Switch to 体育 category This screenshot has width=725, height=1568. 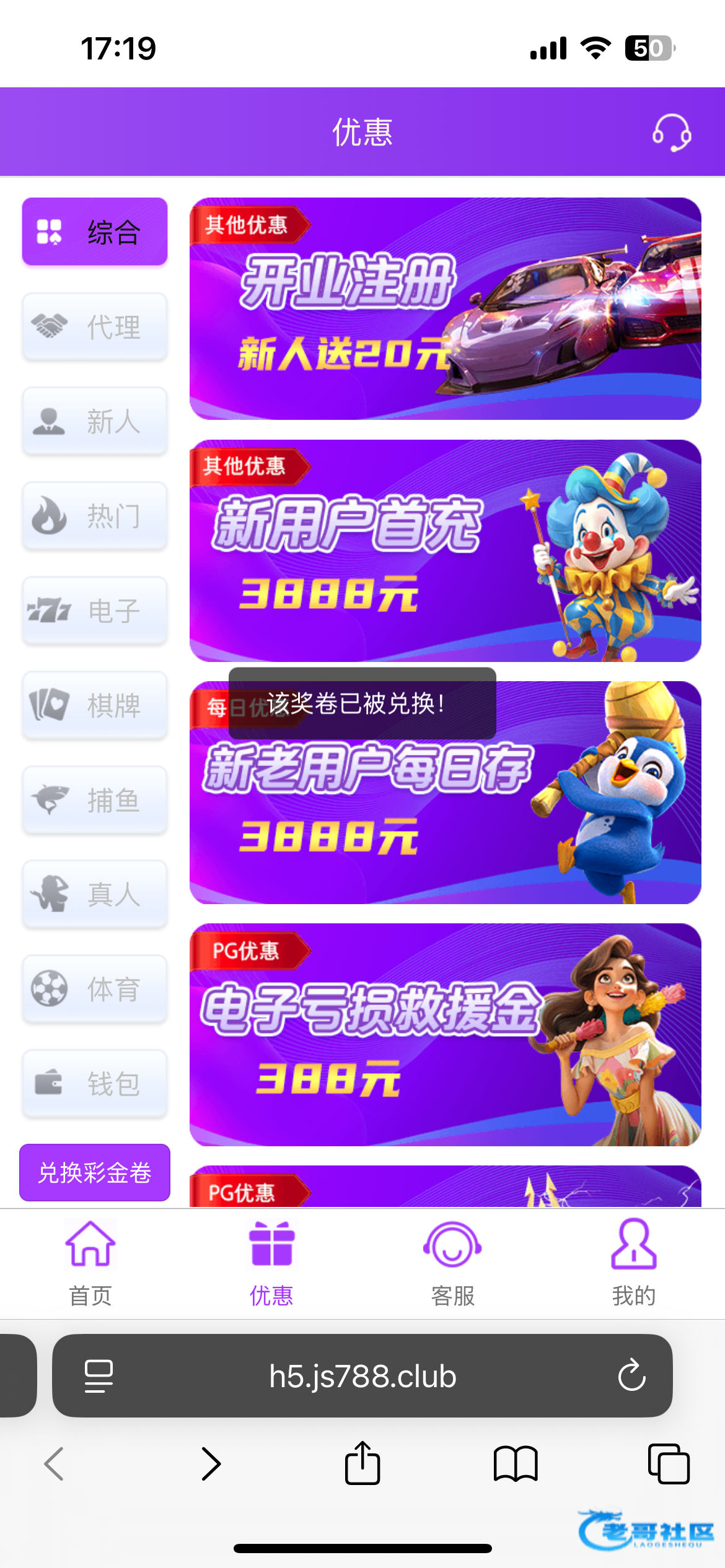tap(95, 990)
